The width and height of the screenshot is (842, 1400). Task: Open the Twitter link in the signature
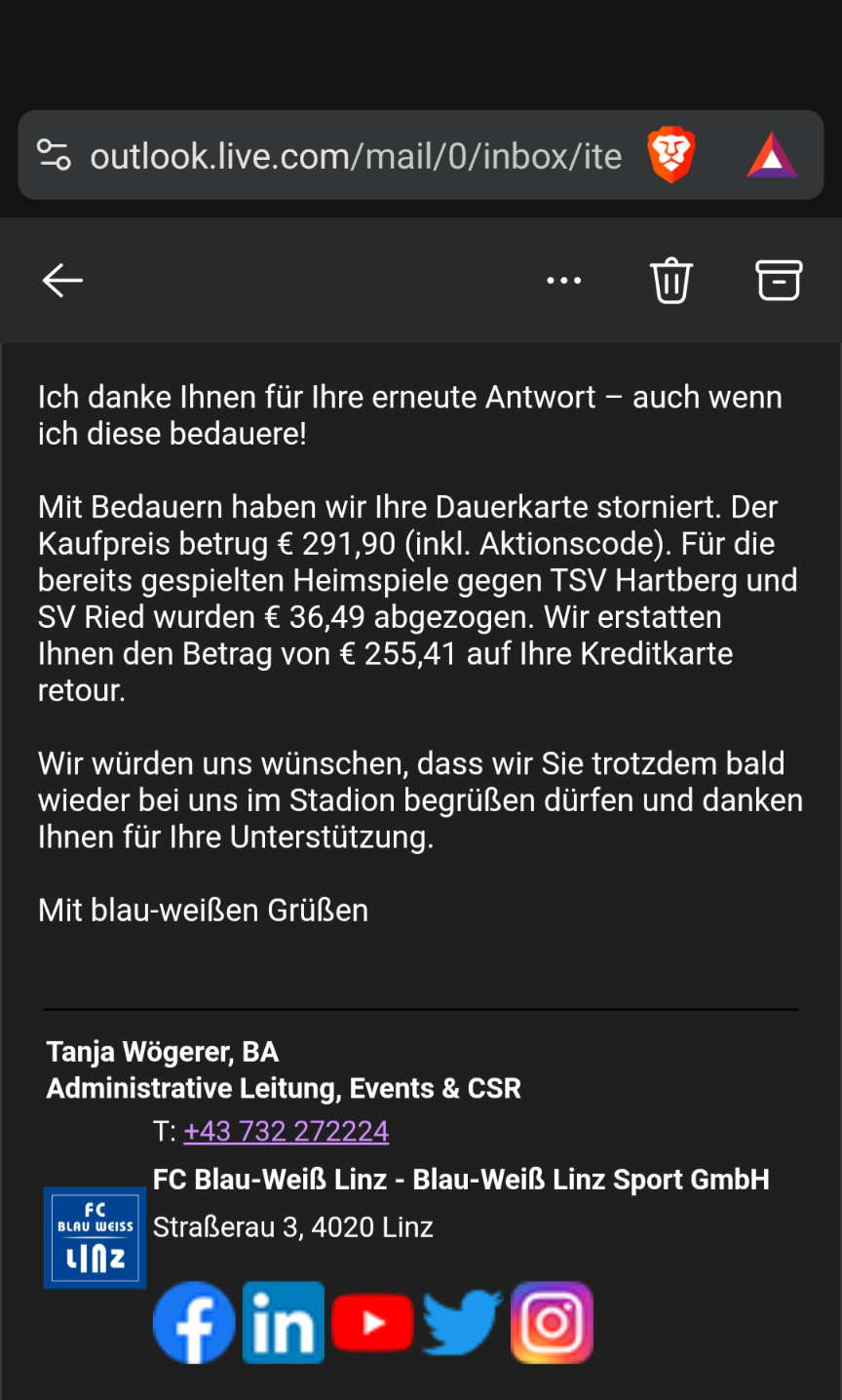462,1322
